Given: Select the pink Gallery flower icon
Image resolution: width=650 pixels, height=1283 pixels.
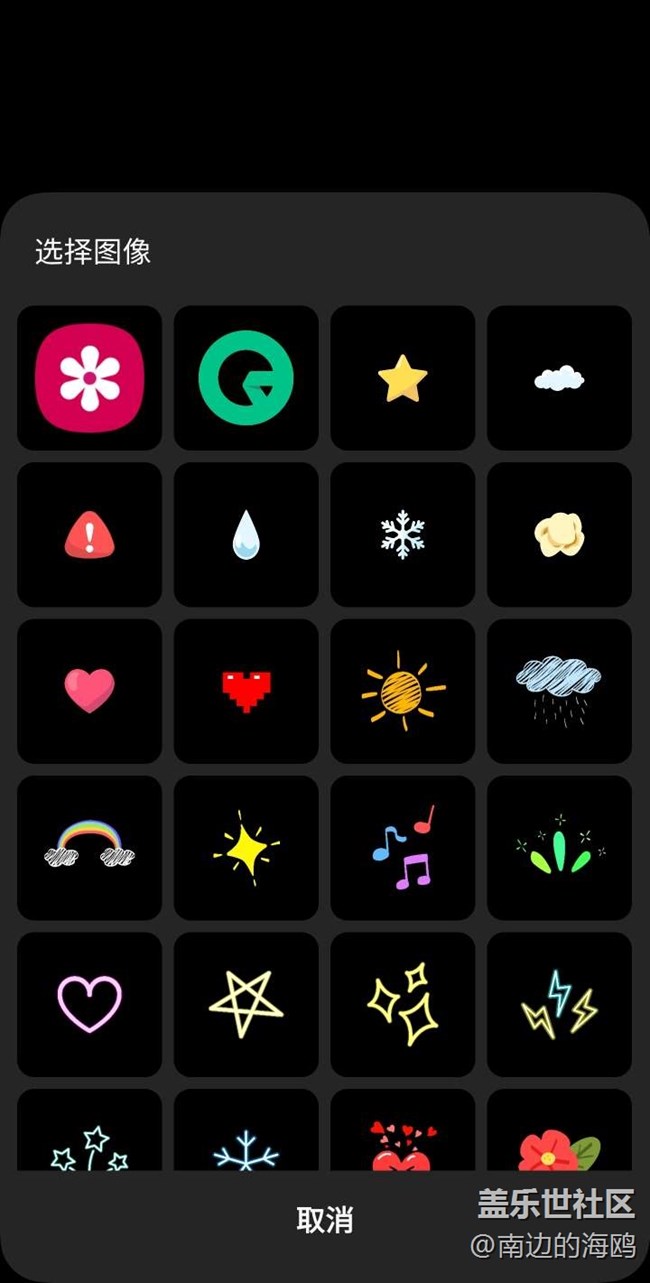Looking at the screenshot, I should (x=89, y=378).
